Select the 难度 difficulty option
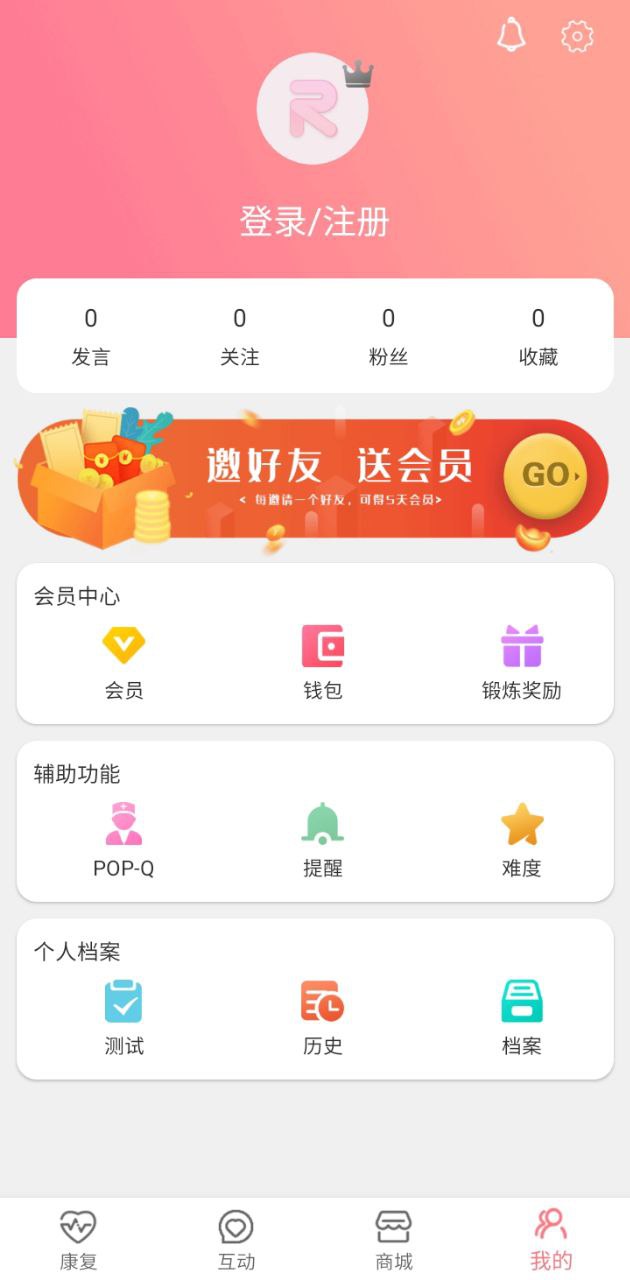Viewport: 630px width, 1280px height. pyautogui.click(x=521, y=840)
